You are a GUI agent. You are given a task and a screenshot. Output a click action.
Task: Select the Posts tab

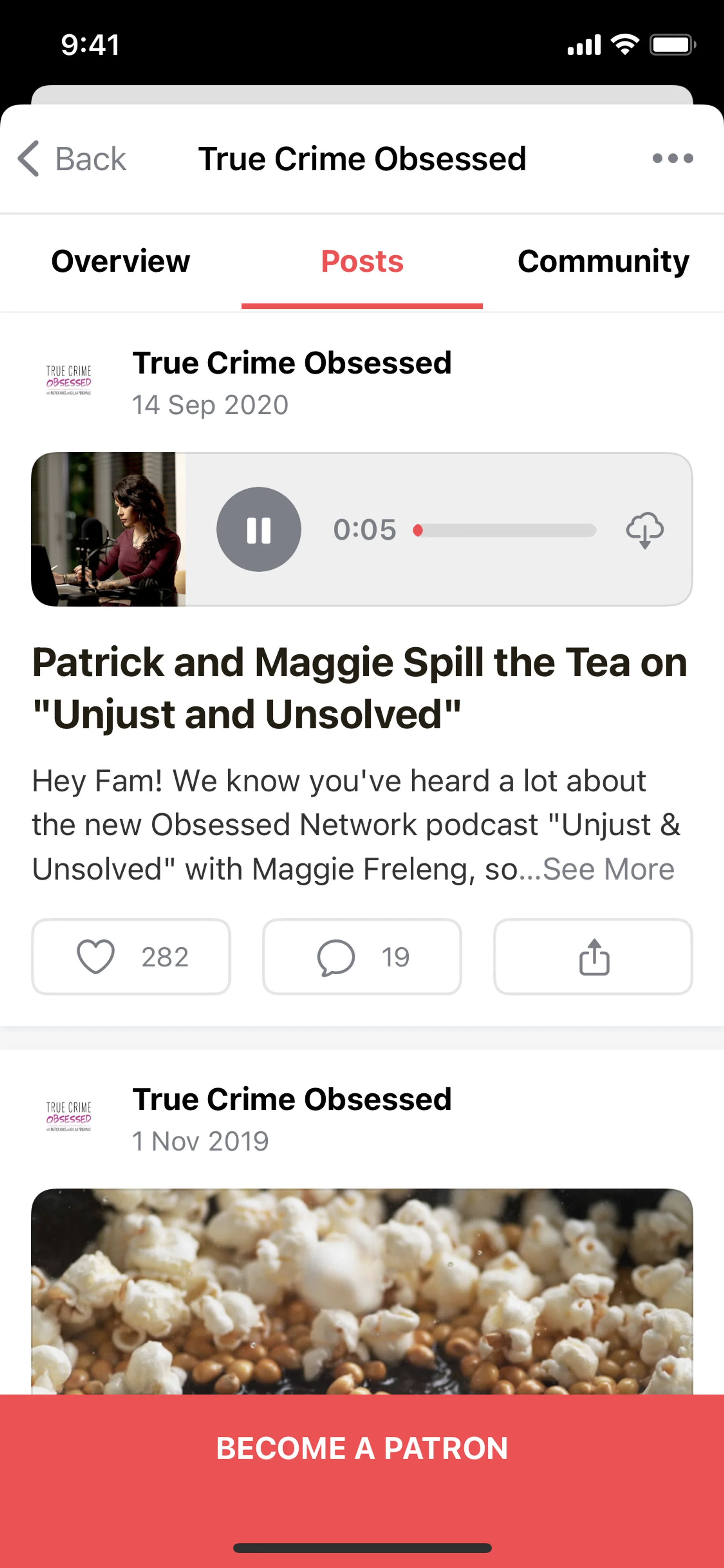point(362,262)
